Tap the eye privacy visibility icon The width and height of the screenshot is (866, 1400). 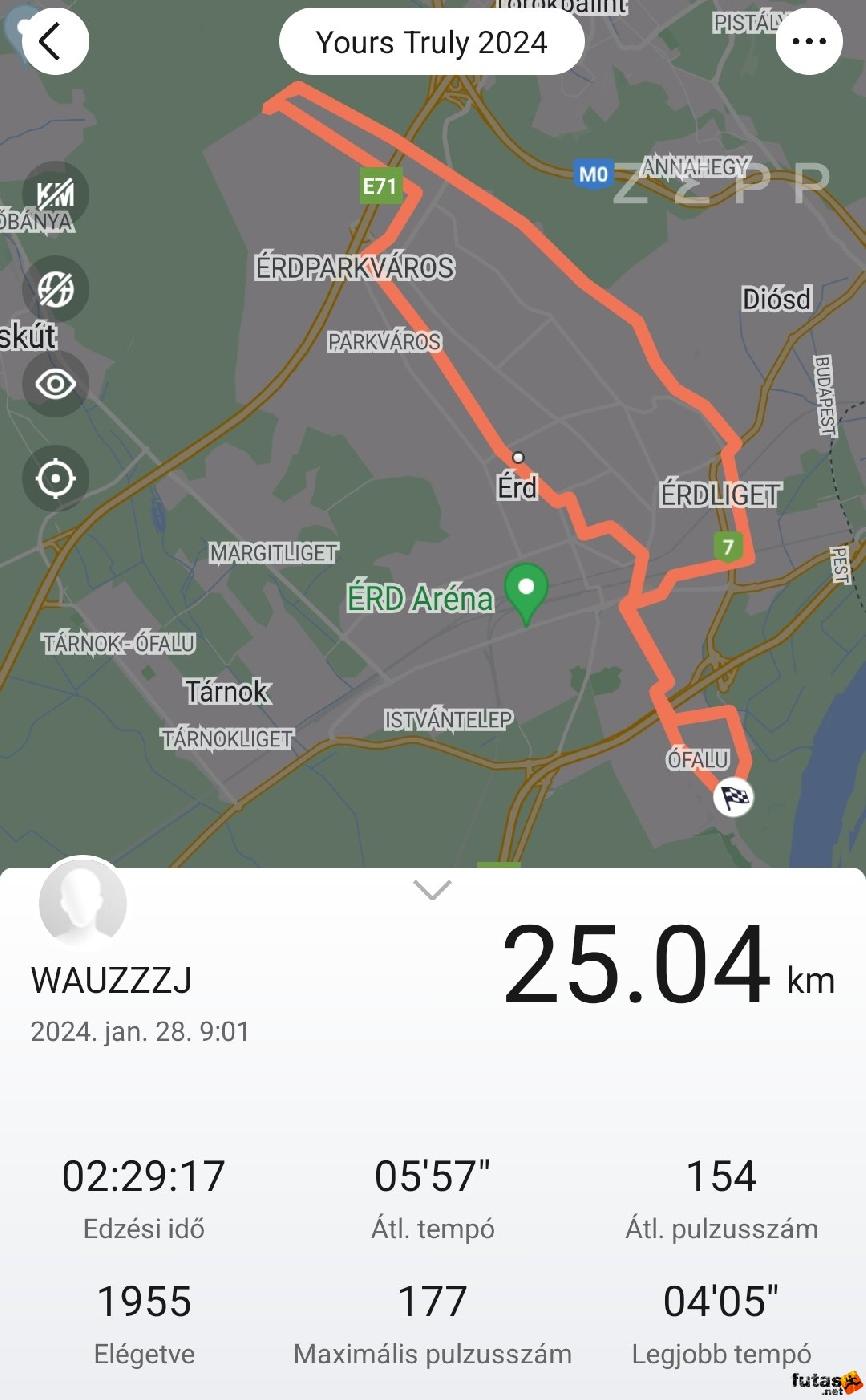click(55, 384)
